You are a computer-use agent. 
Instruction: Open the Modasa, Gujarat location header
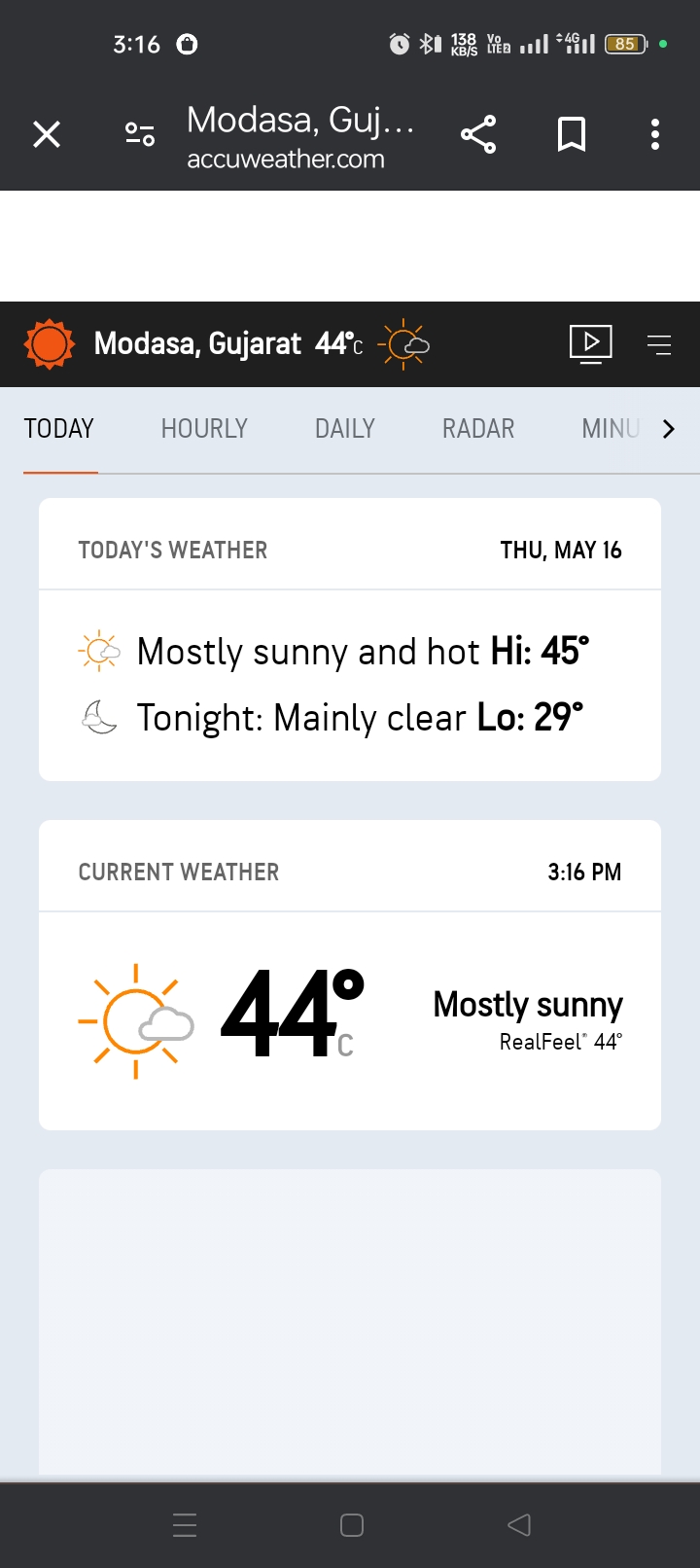pyautogui.click(x=198, y=343)
